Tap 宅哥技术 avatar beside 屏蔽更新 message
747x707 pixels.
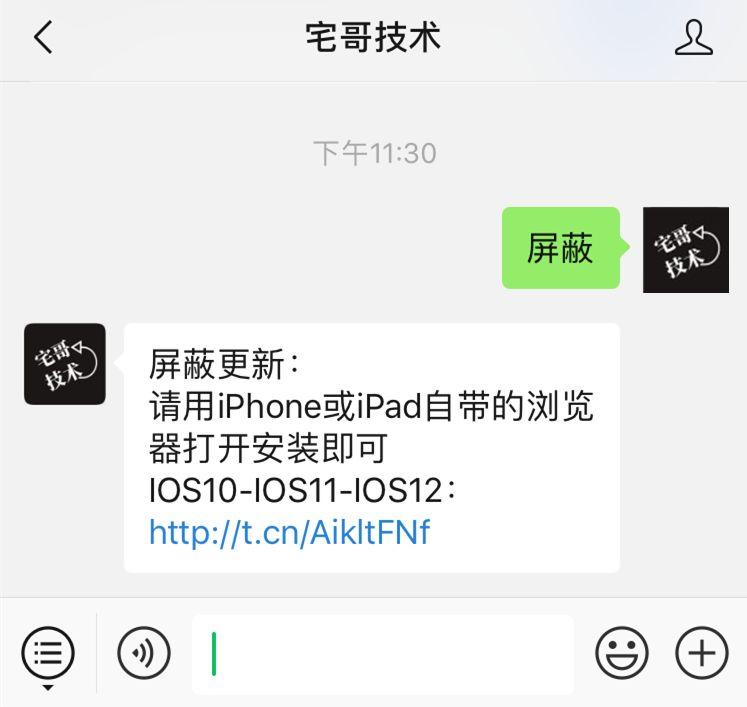[x=65, y=364]
